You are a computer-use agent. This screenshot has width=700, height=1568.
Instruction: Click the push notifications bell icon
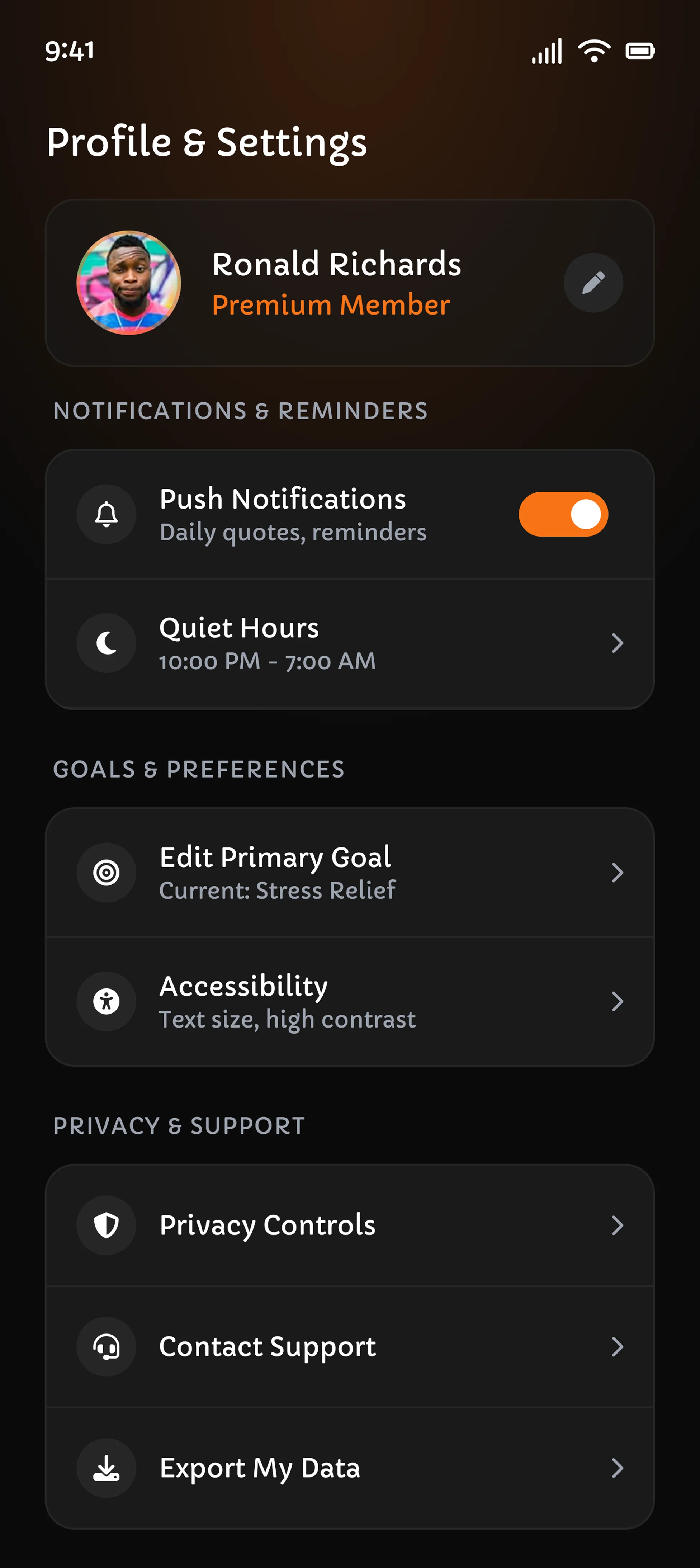[x=106, y=514]
